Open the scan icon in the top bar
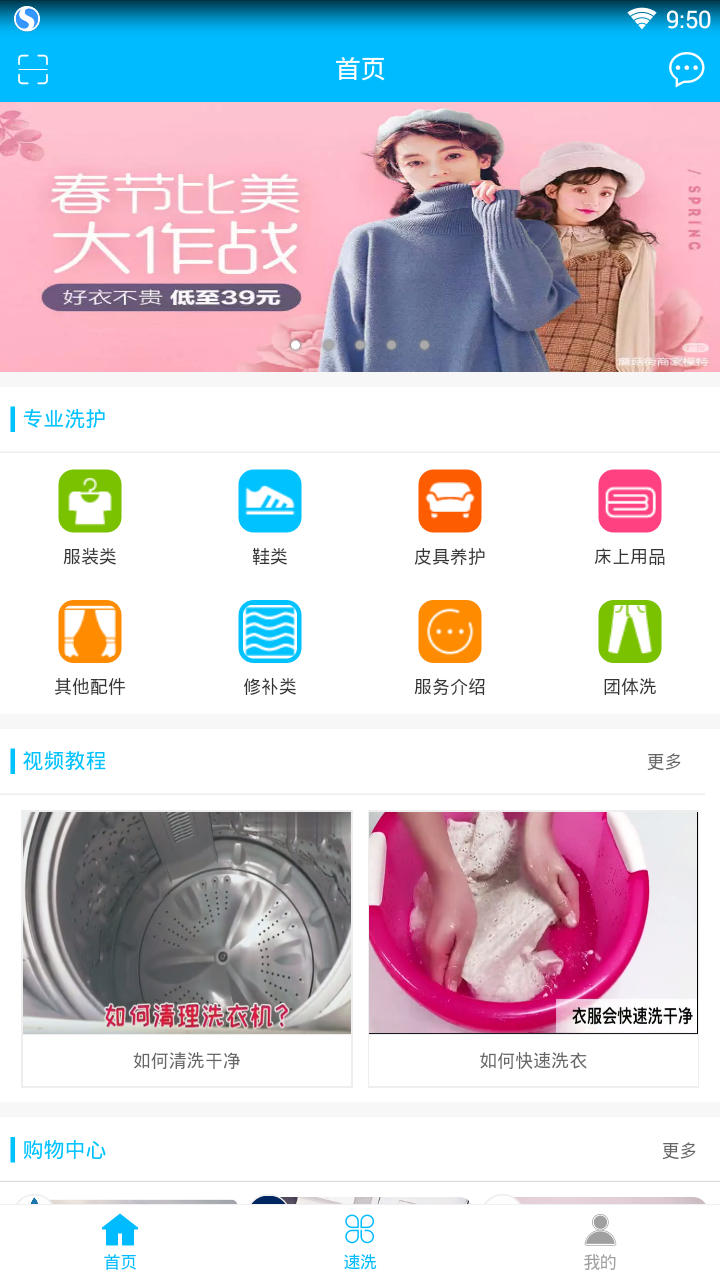Image resolution: width=720 pixels, height=1280 pixels. point(33,69)
